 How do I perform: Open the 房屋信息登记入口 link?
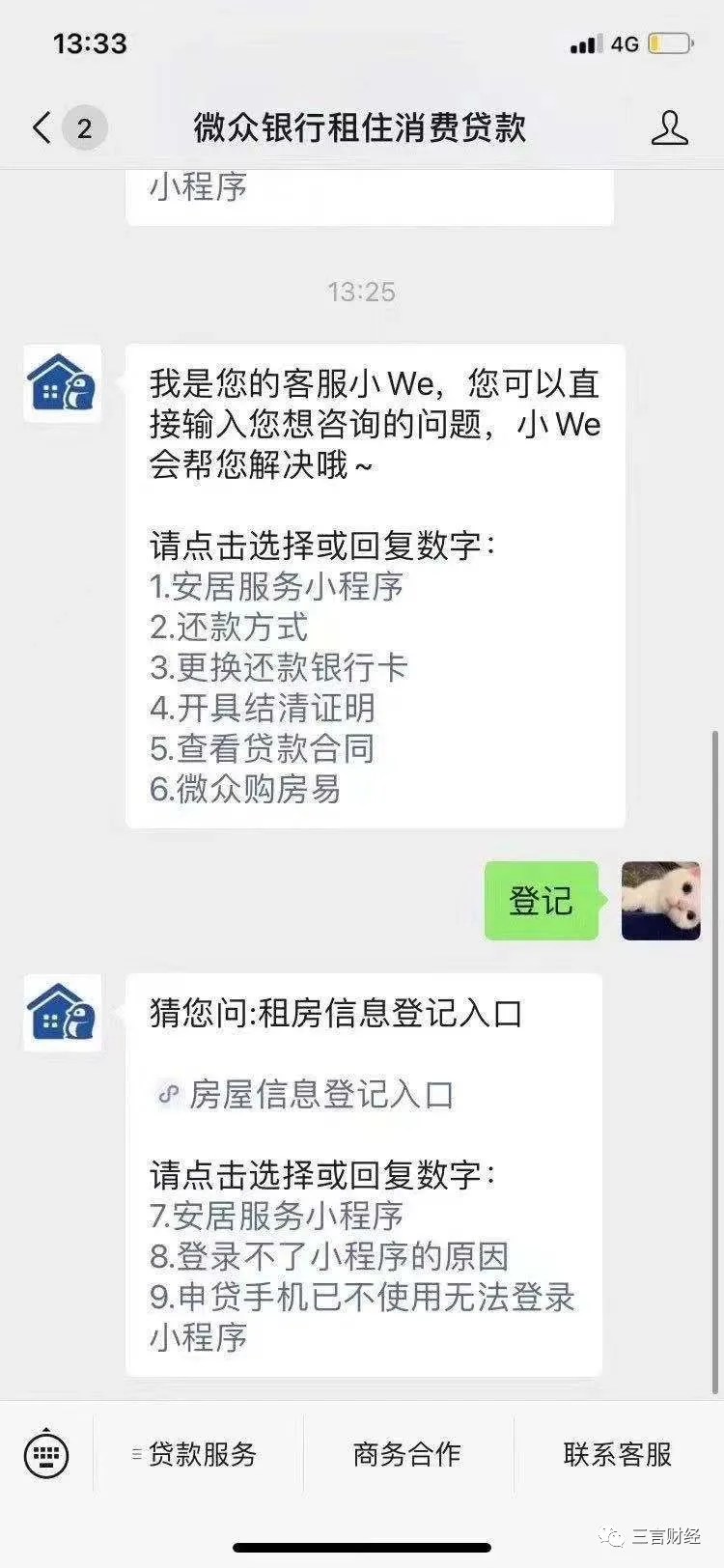(319, 1094)
